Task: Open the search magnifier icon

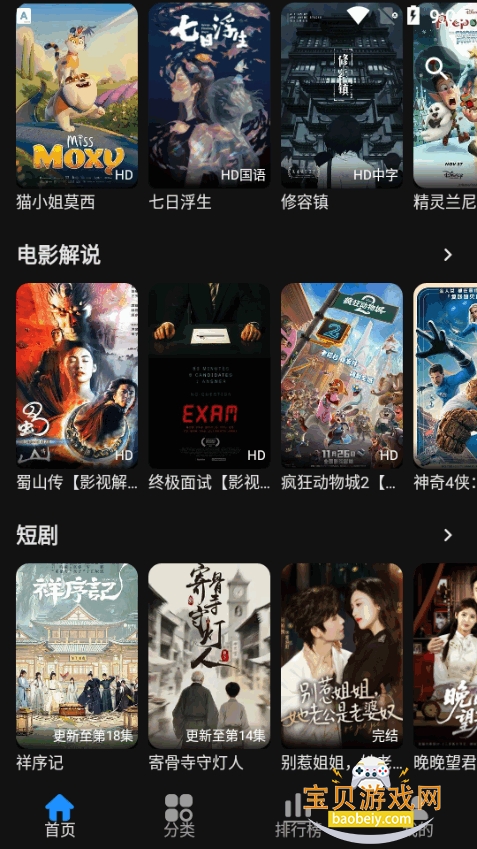Action: (436, 69)
